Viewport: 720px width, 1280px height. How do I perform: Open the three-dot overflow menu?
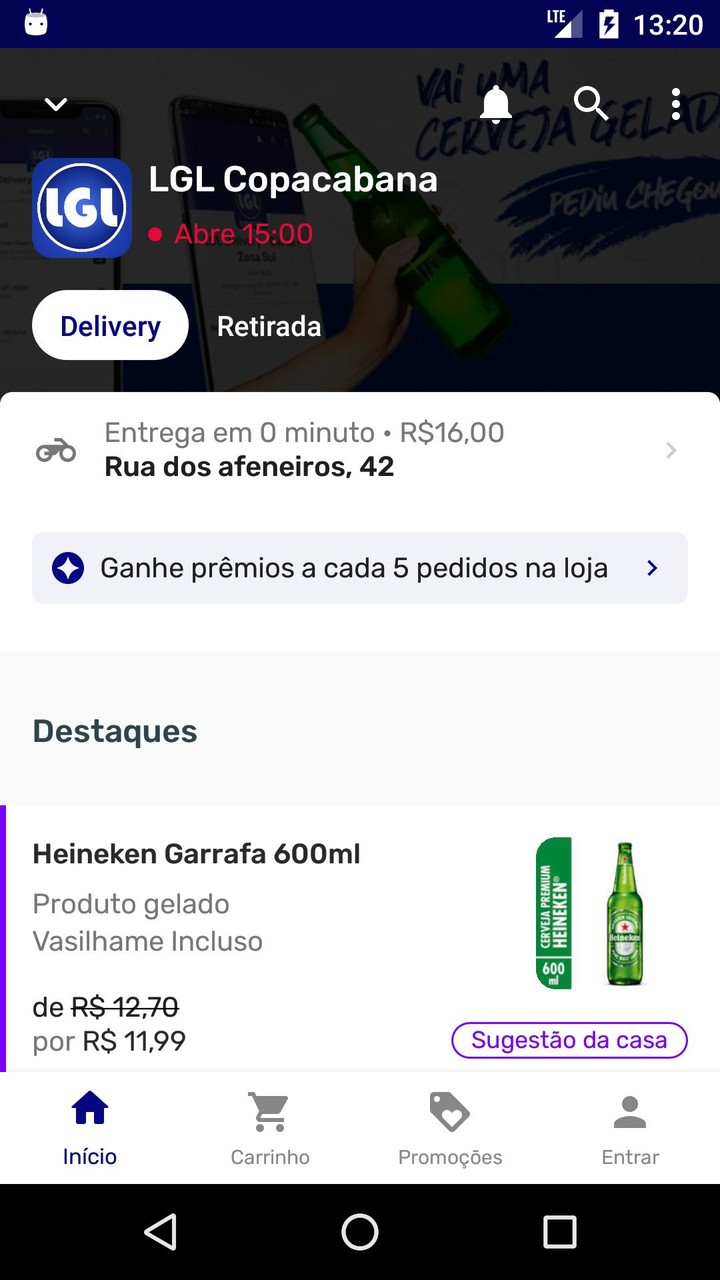pos(676,103)
